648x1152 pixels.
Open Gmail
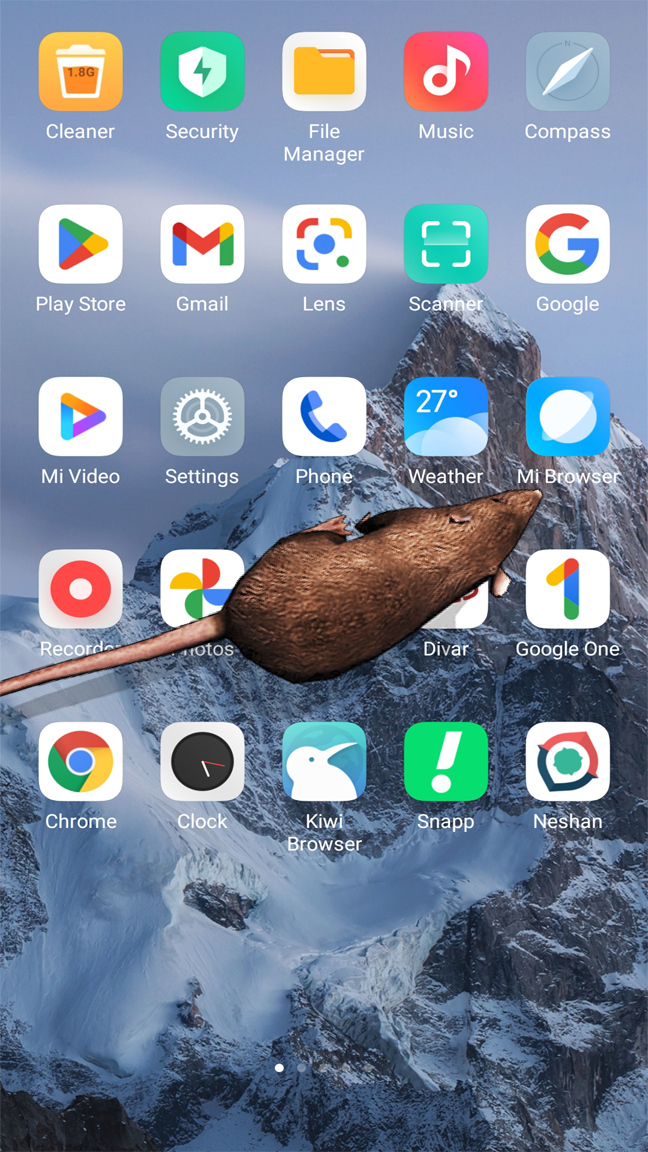click(x=202, y=245)
